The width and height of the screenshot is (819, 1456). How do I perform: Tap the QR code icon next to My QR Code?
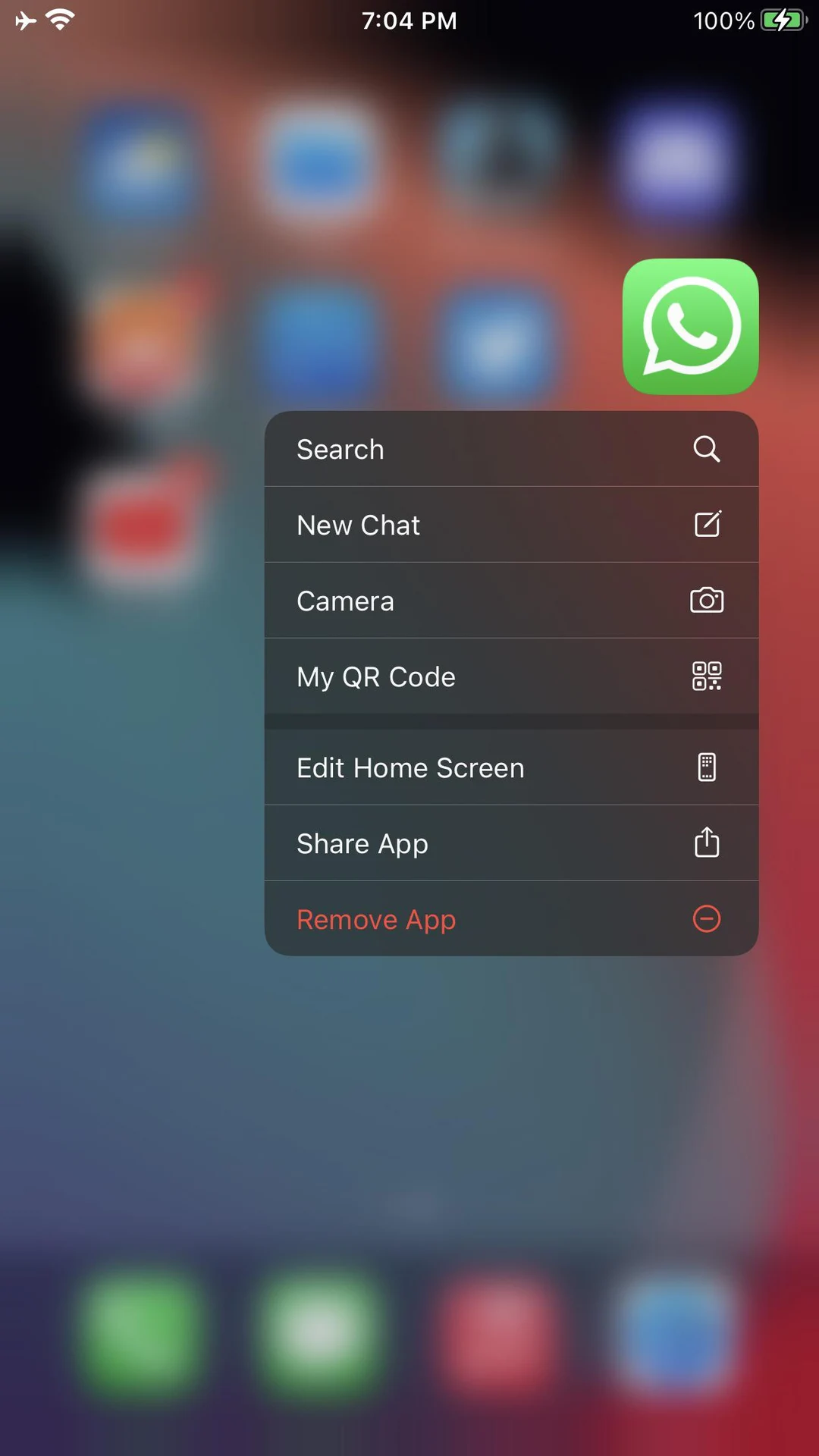point(707,676)
